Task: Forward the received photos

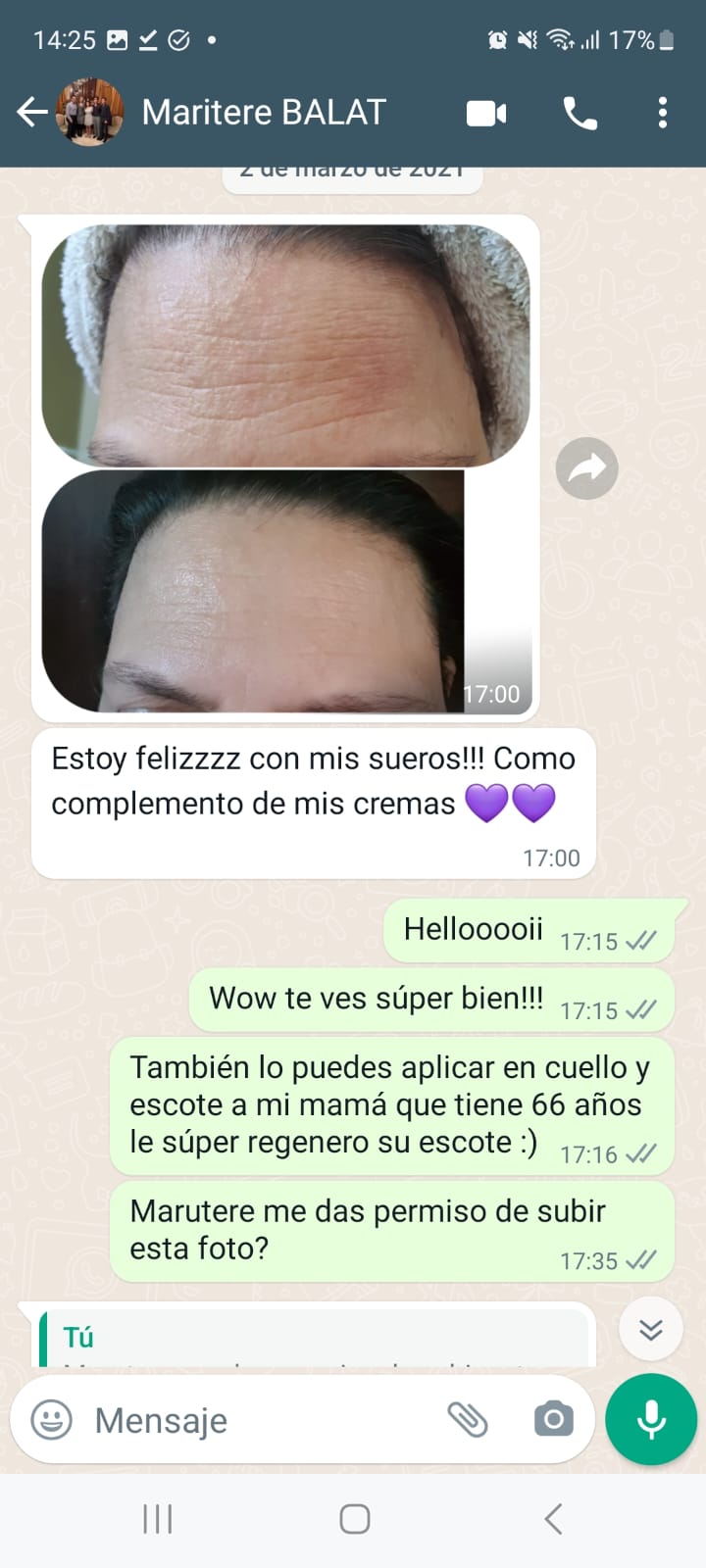Action: [x=586, y=468]
